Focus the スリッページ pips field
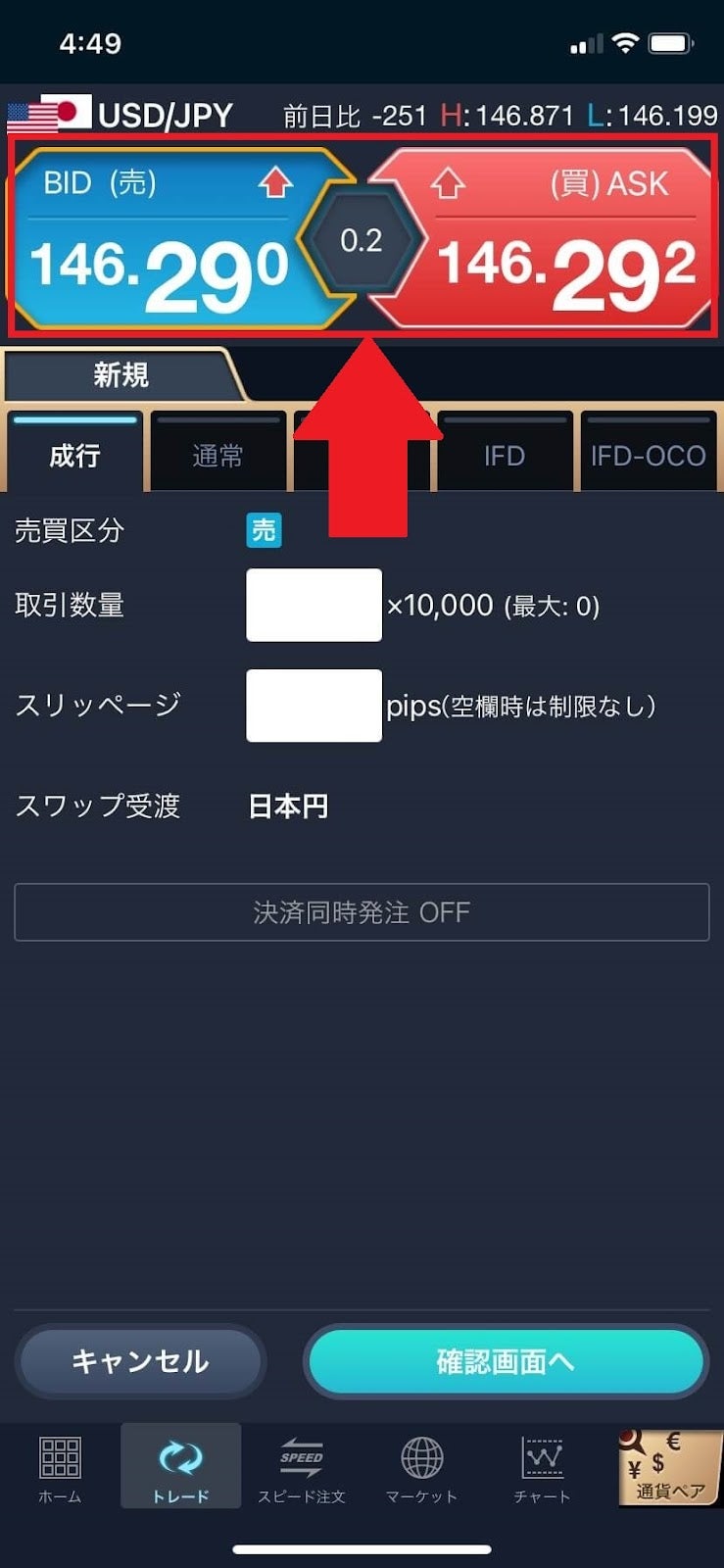The image size is (724, 1568). click(x=314, y=706)
